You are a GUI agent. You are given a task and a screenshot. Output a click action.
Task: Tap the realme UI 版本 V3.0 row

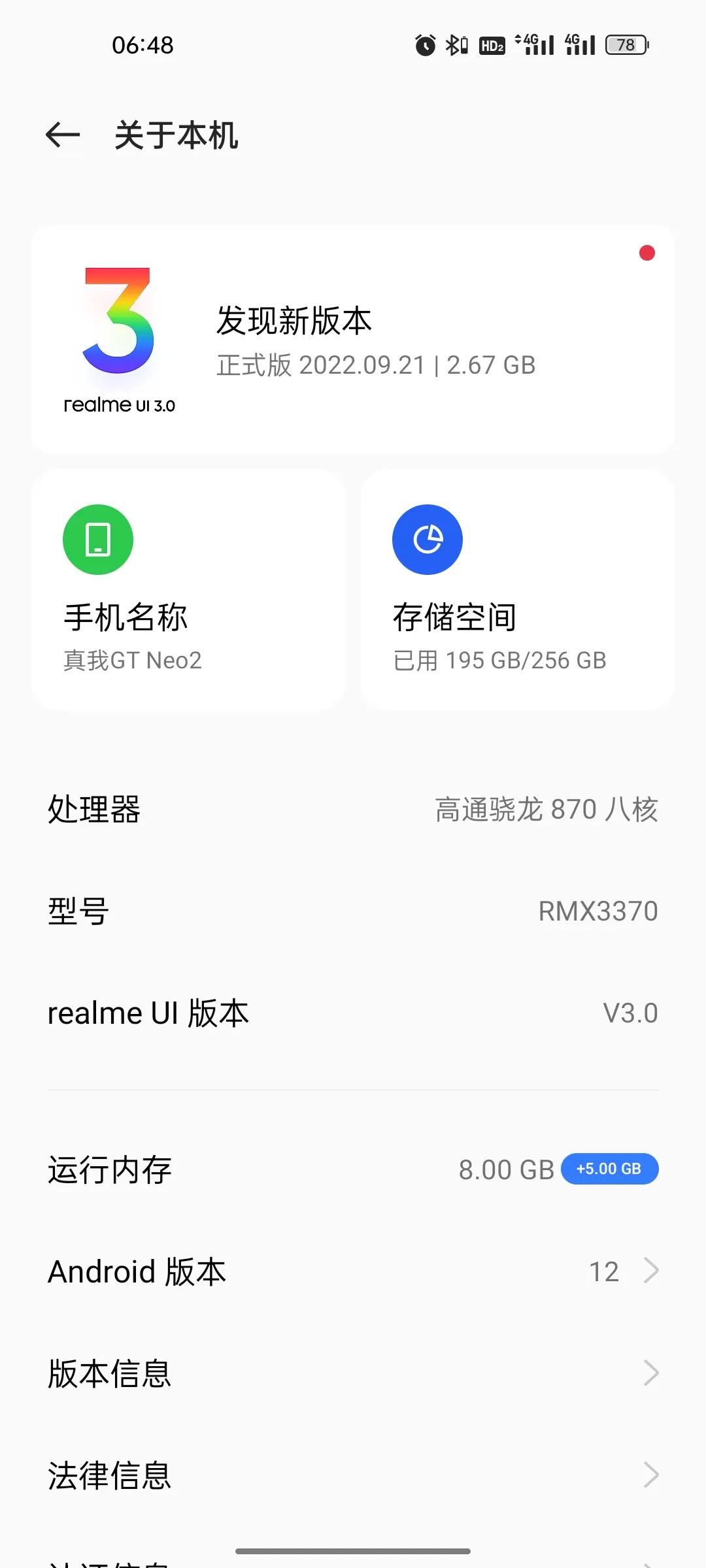tap(353, 1011)
